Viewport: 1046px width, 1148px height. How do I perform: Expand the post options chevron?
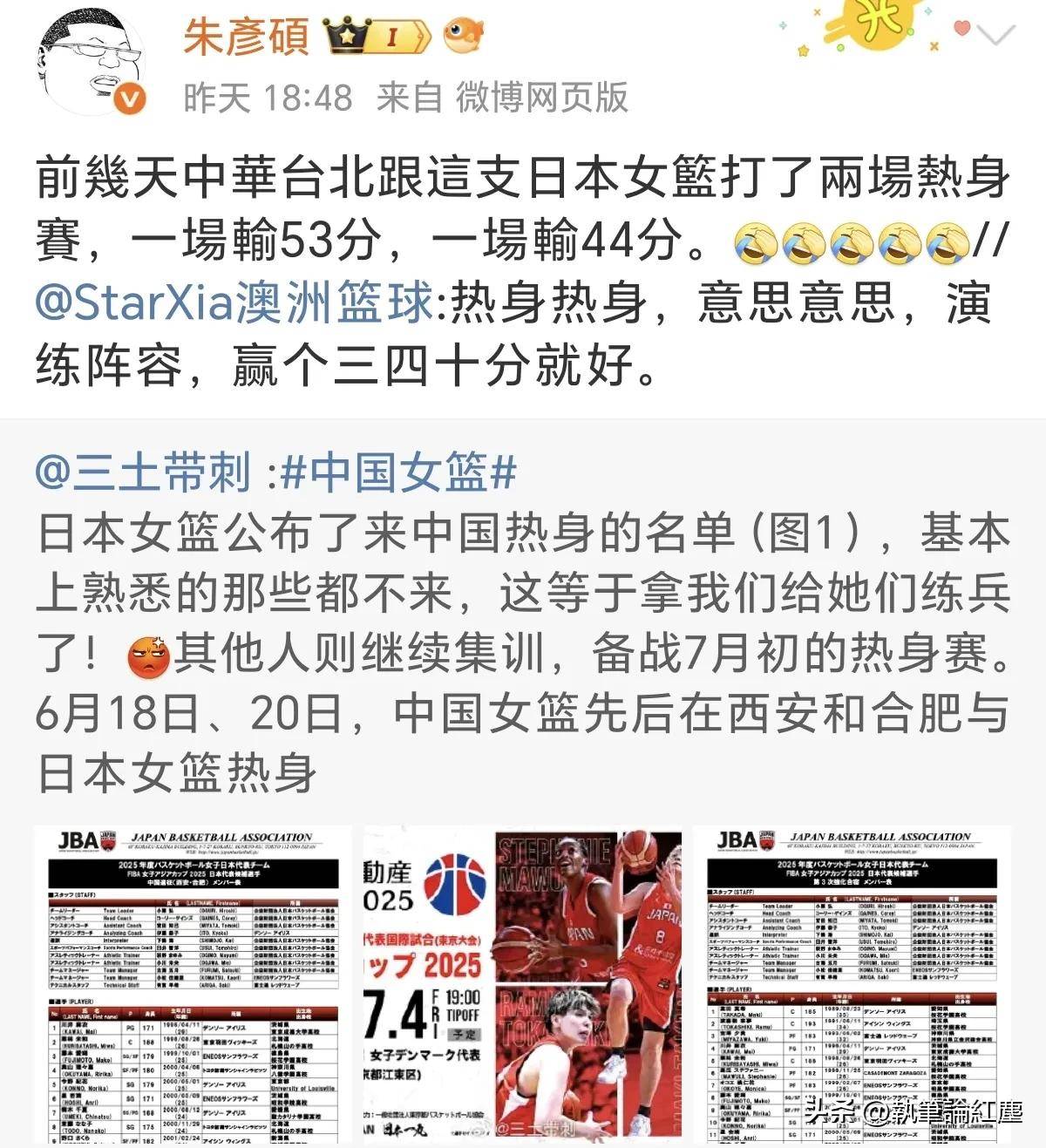[x=996, y=36]
